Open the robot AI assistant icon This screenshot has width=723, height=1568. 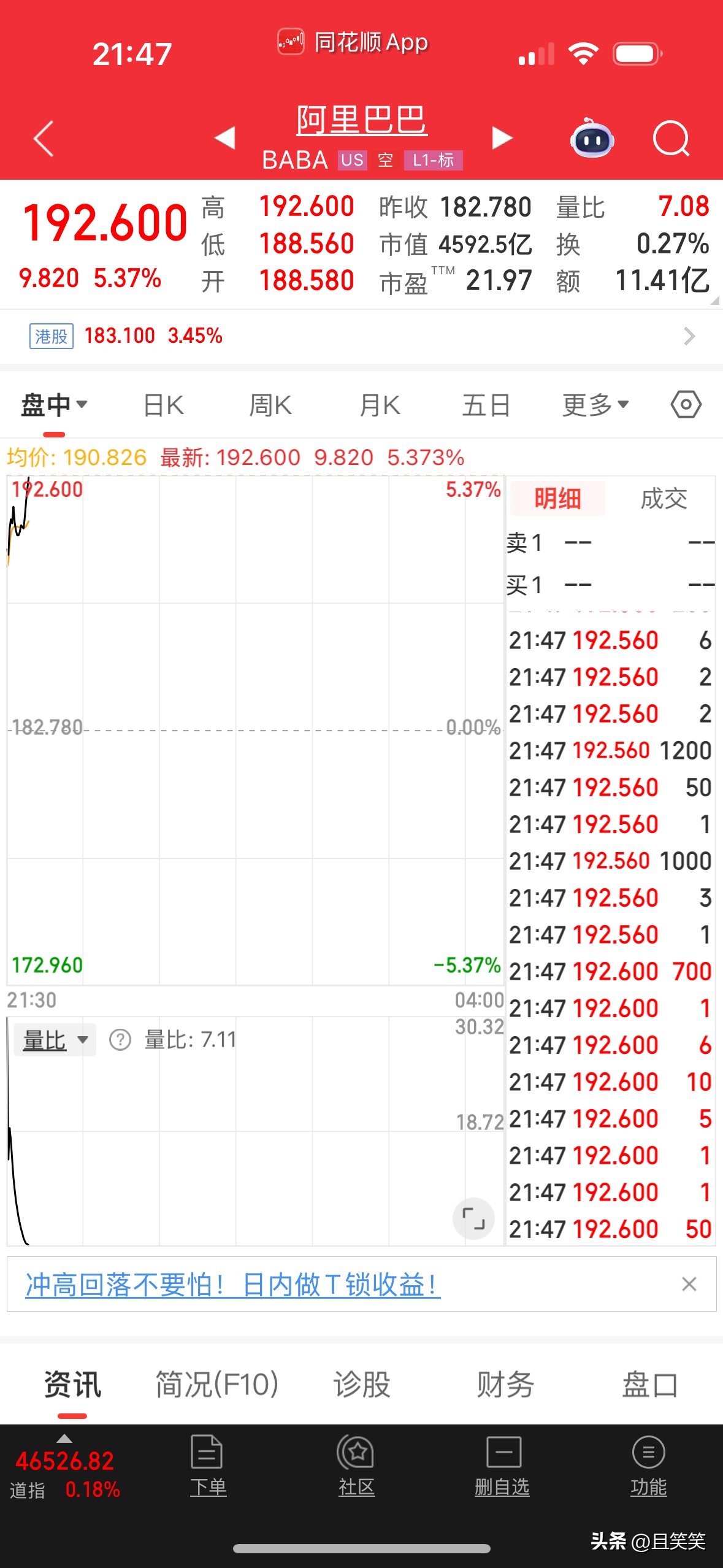pos(592,139)
